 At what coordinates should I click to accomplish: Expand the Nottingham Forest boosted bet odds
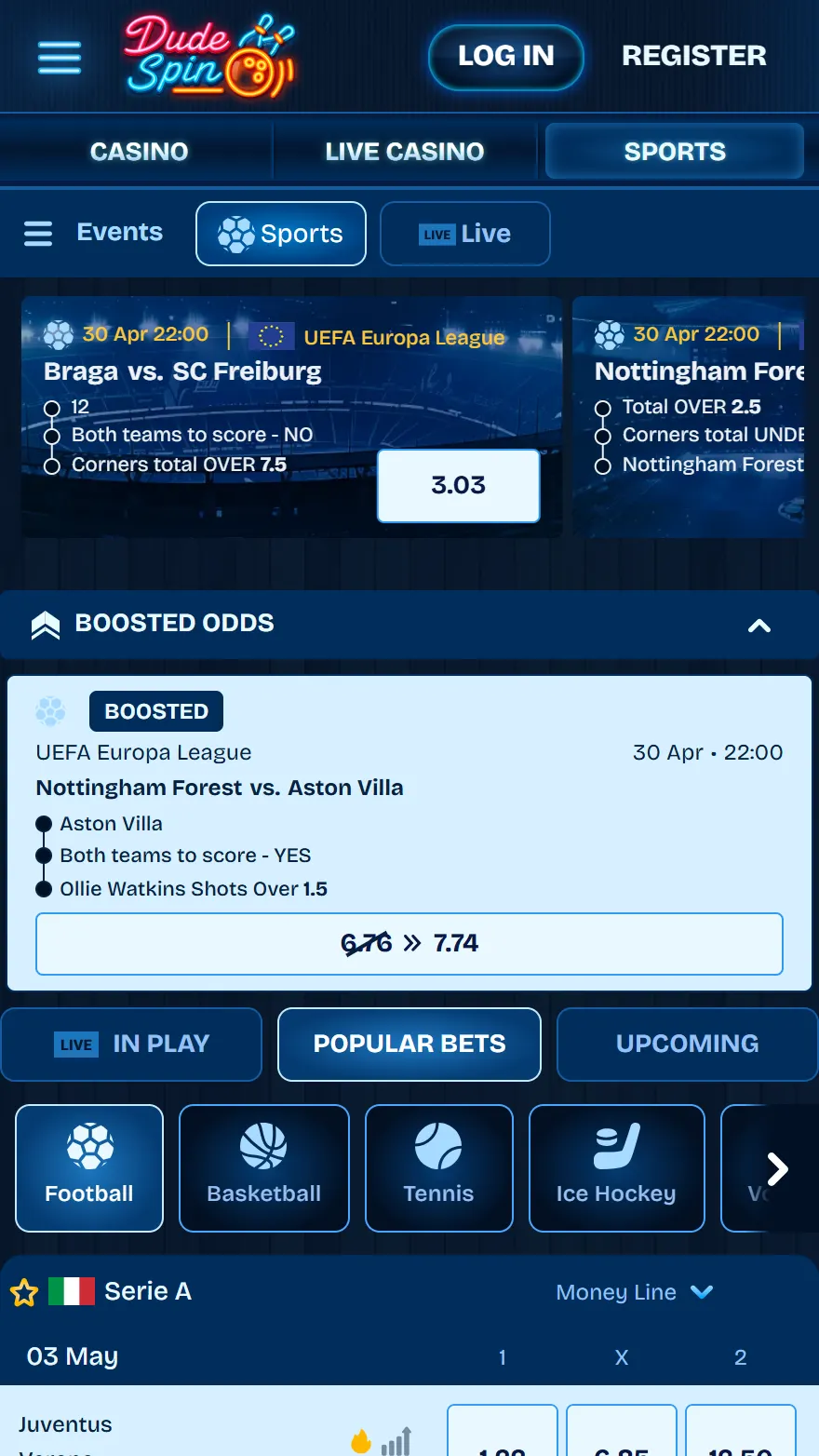(409, 943)
